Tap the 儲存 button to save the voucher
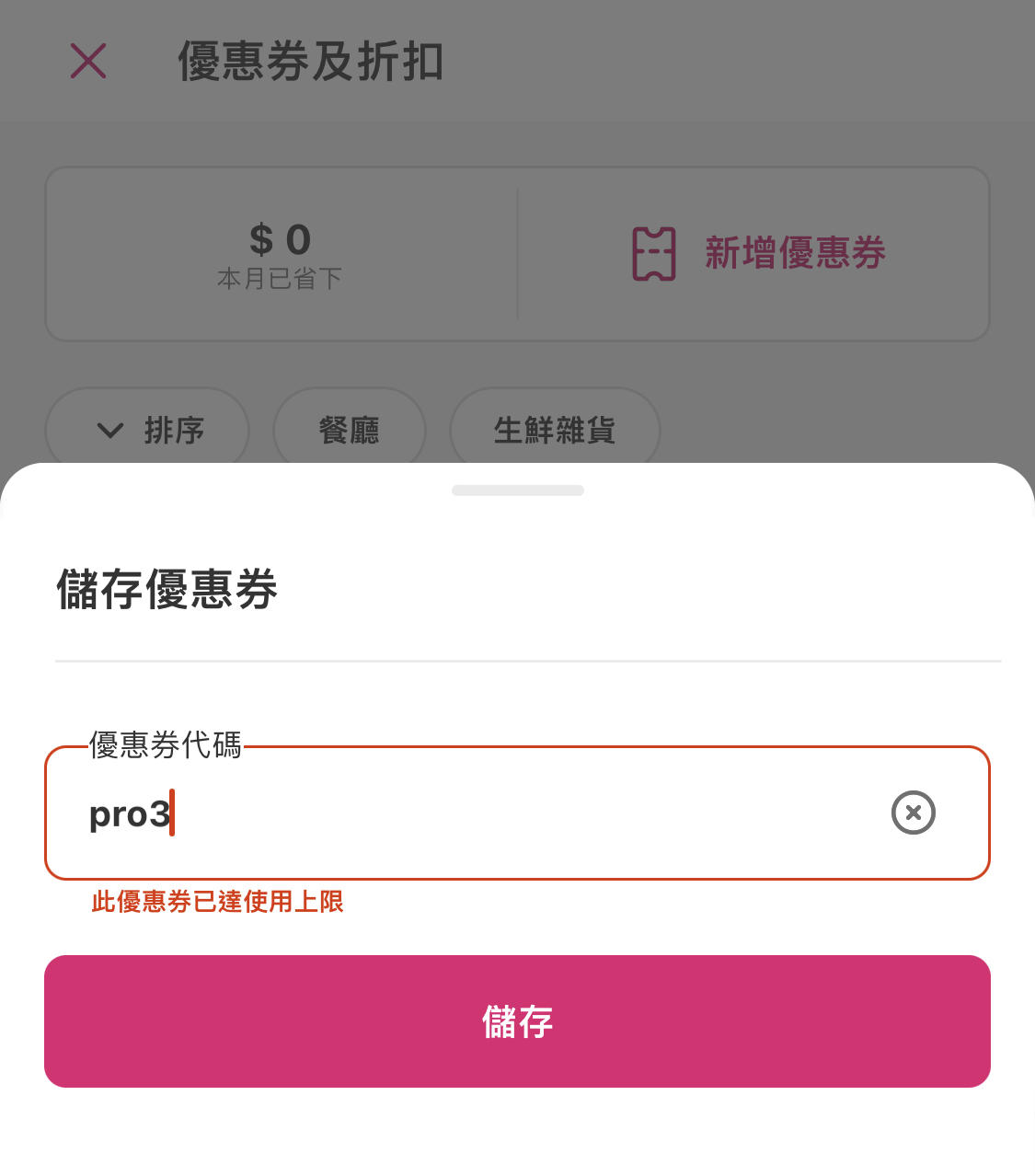This screenshot has height=1176, width=1035. tap(517, 1021)
